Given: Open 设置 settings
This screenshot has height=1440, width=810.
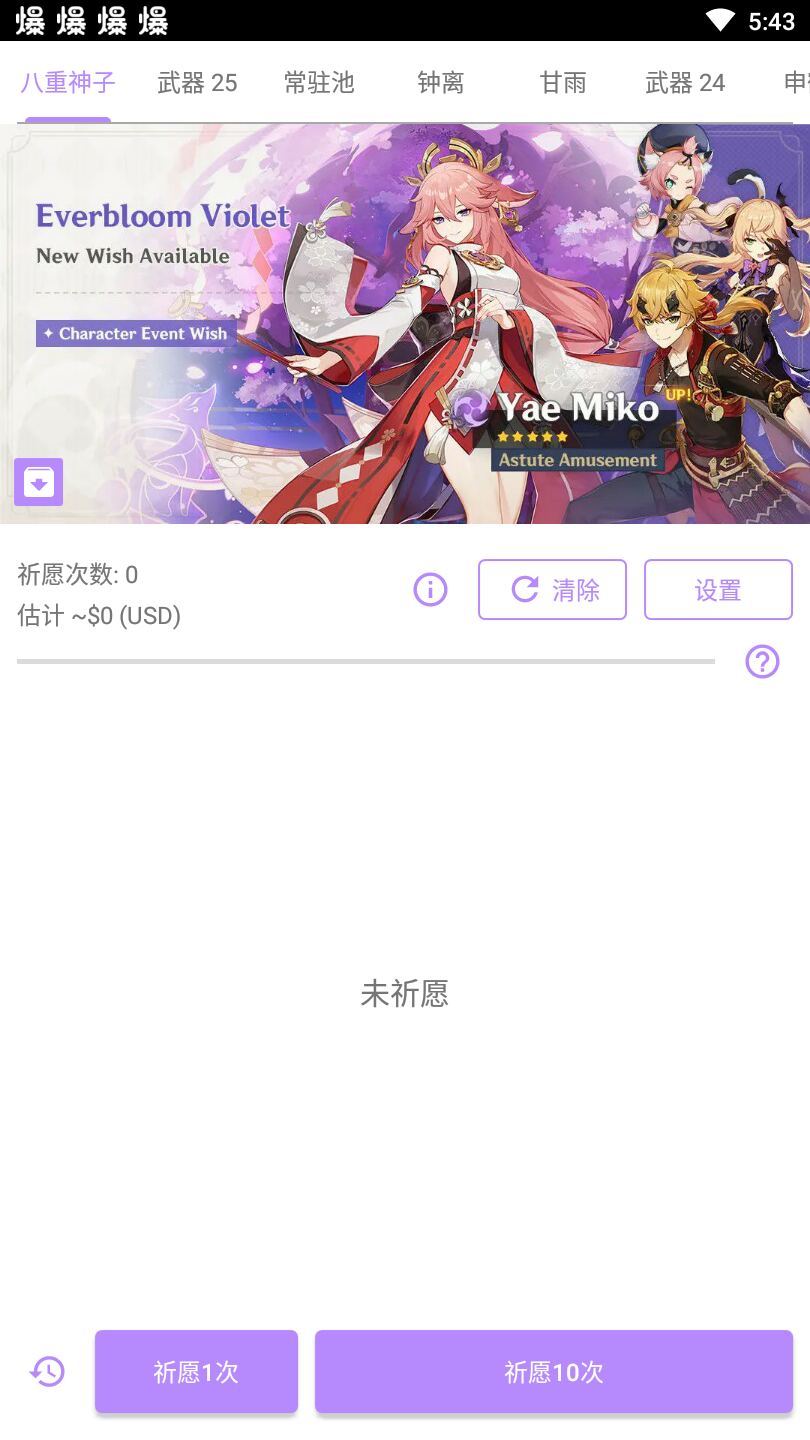Looking at the screenshot, I should 718,590.
